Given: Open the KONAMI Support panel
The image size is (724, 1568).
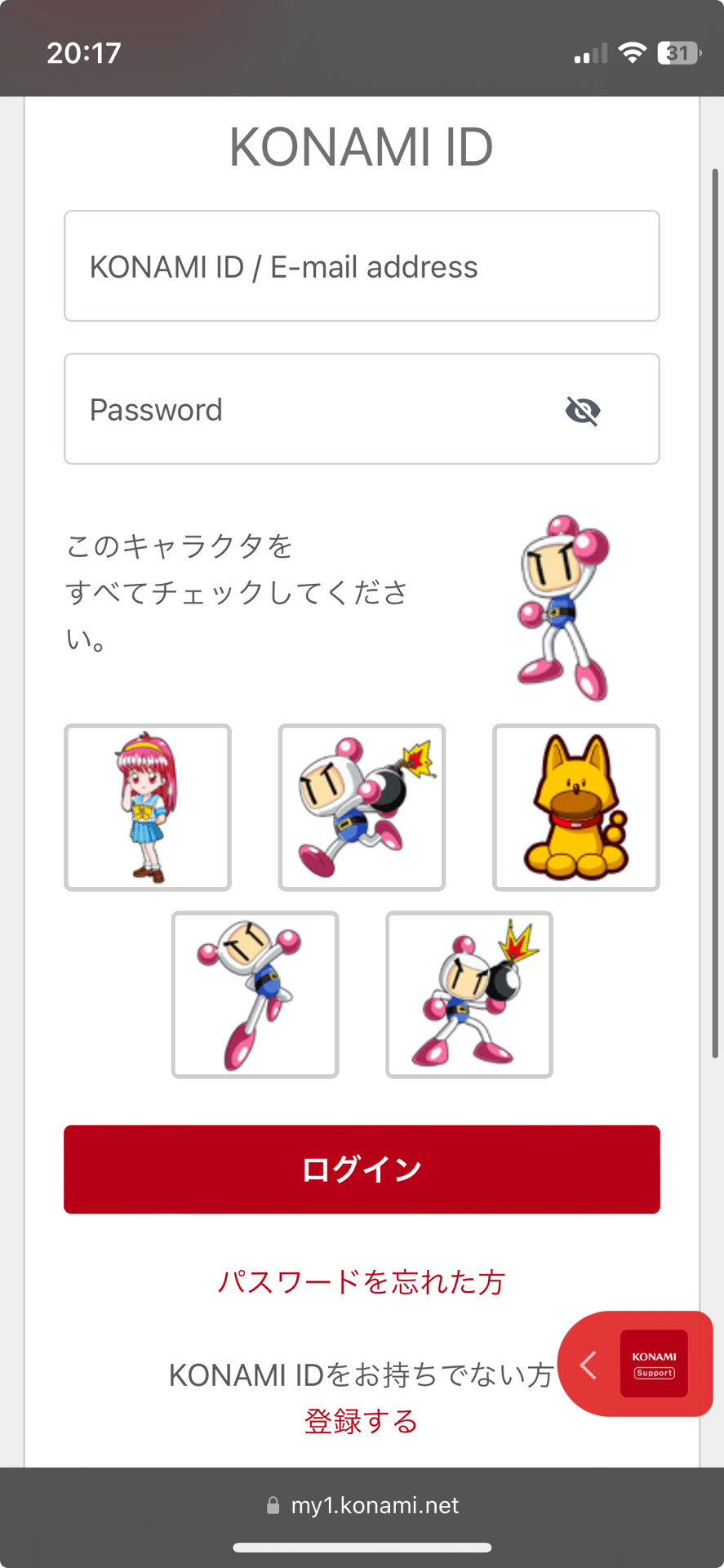Looking at the screenshot, I should pos(653,1364).
